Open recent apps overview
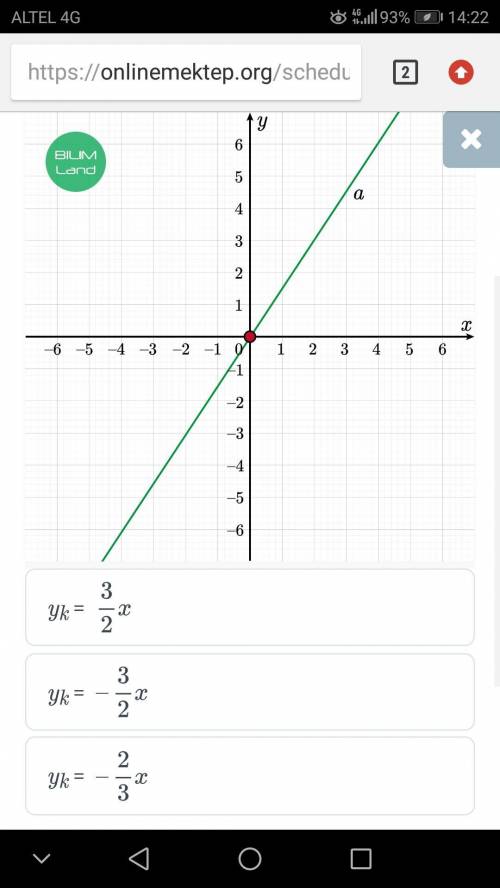Image resolution: width=500 pixels, height=888 pixels. click(361, 859)
